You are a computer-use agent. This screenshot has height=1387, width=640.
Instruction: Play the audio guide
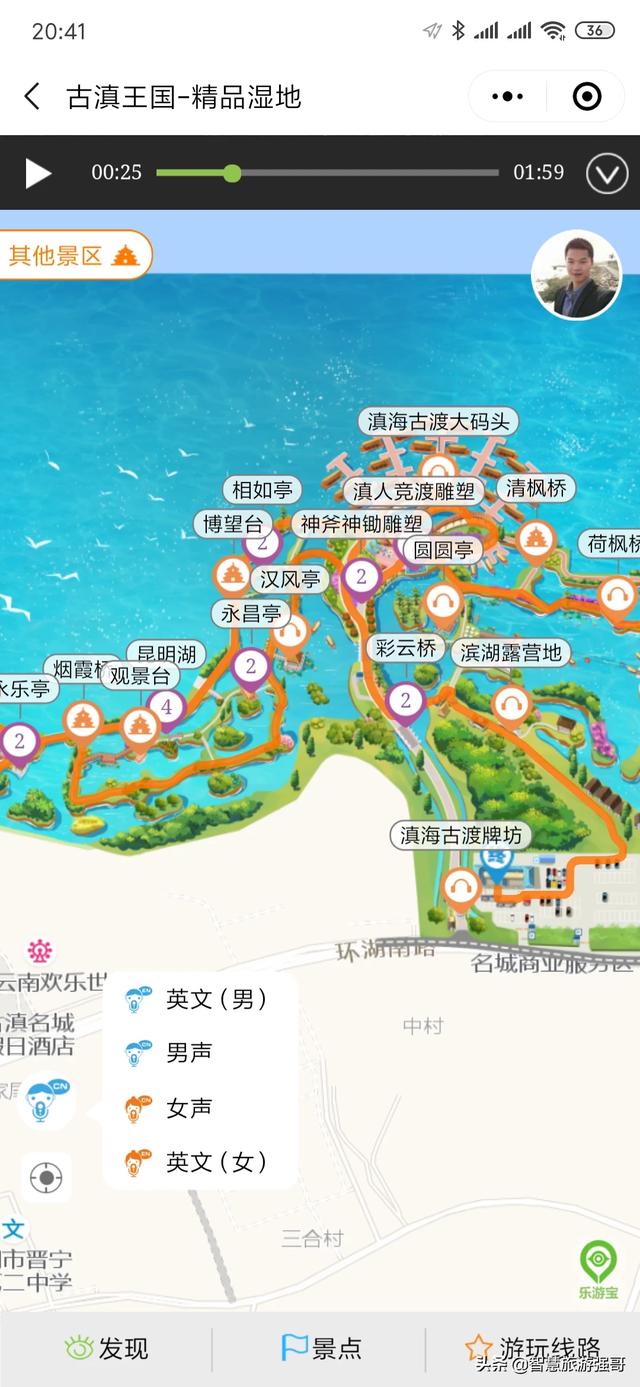pos(38,173)
